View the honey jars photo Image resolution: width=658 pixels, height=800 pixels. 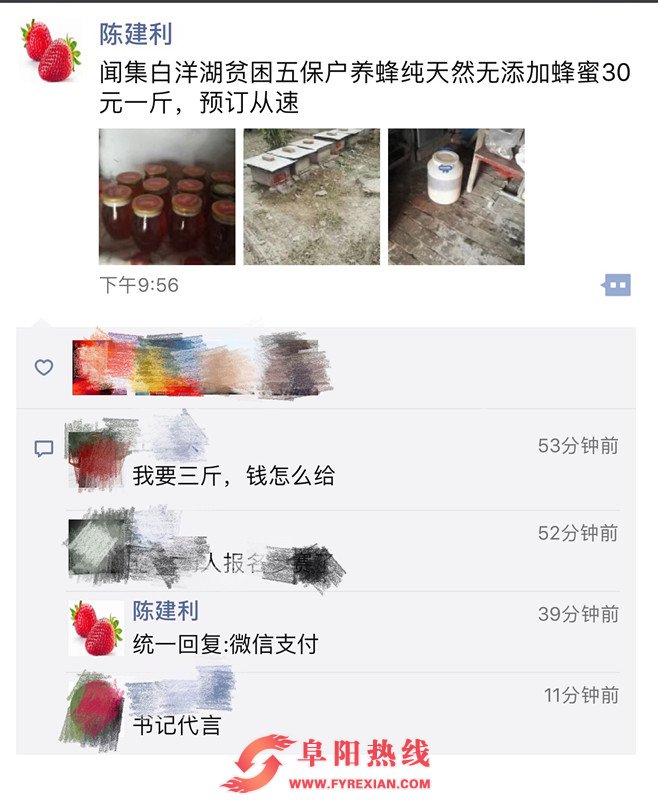[167, 197]
